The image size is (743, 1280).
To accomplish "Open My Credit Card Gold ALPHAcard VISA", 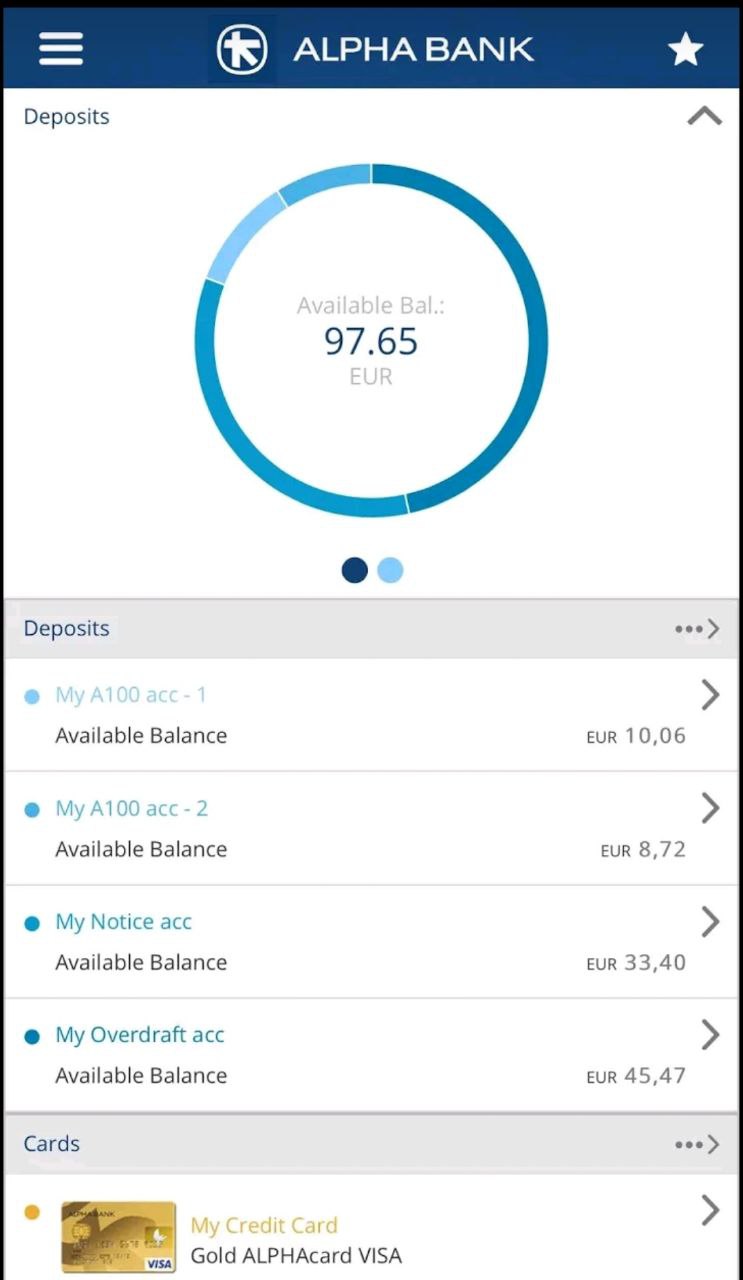I will tap(372, 1228).
